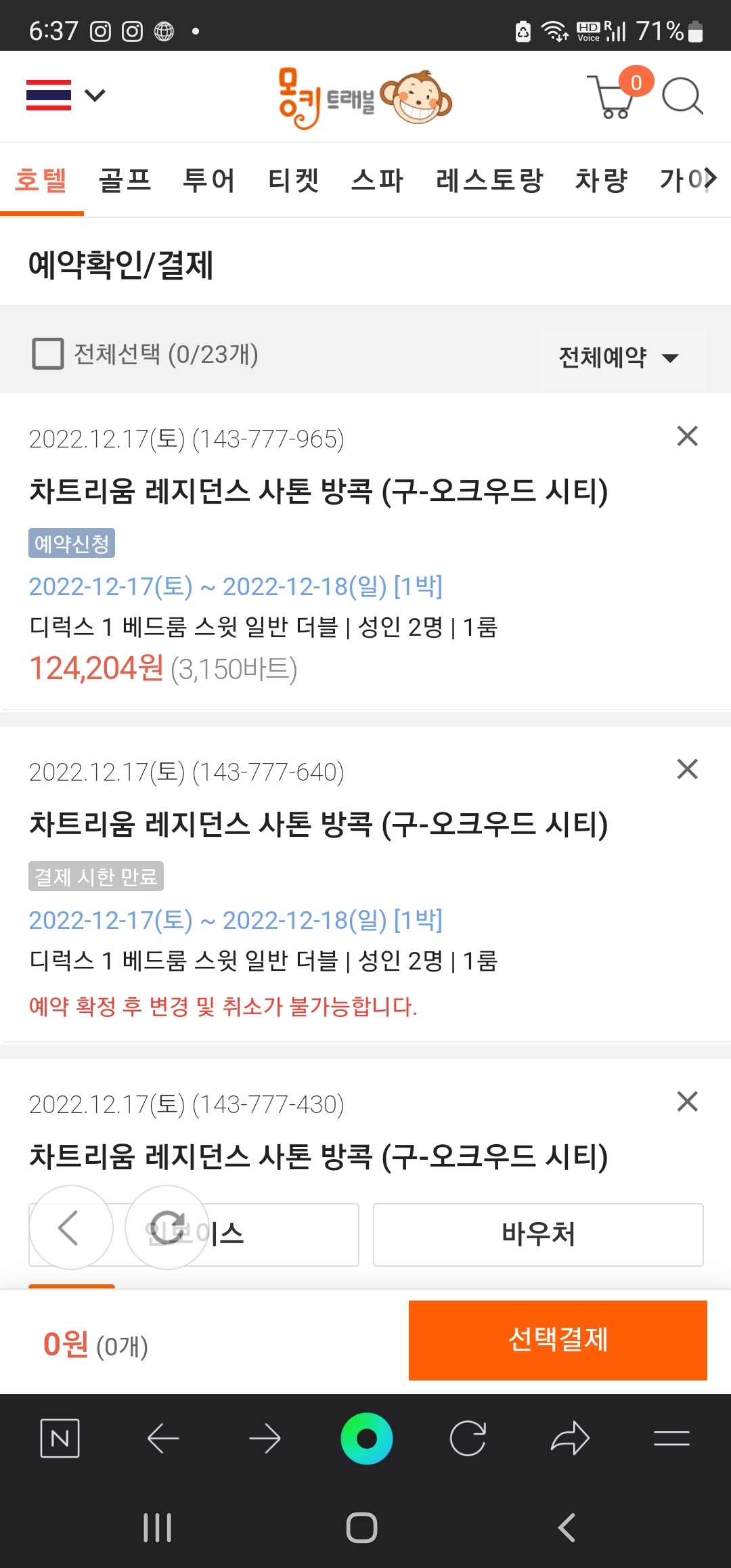This screenshot has height=1568, width=731.
Task: Open the country flag language selector
Action: click(x=65, y=95)
